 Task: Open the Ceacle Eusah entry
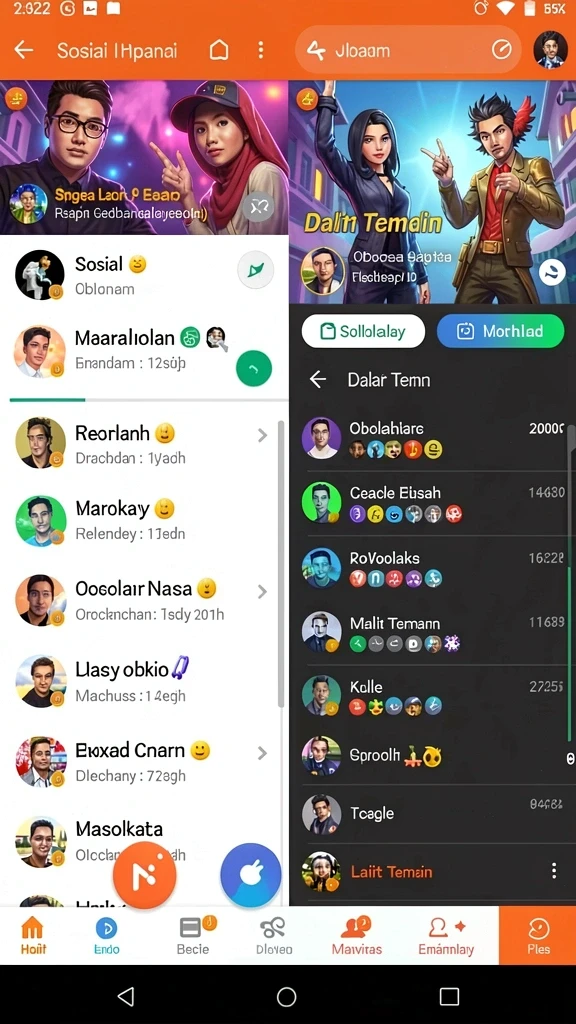click(432, 503)
